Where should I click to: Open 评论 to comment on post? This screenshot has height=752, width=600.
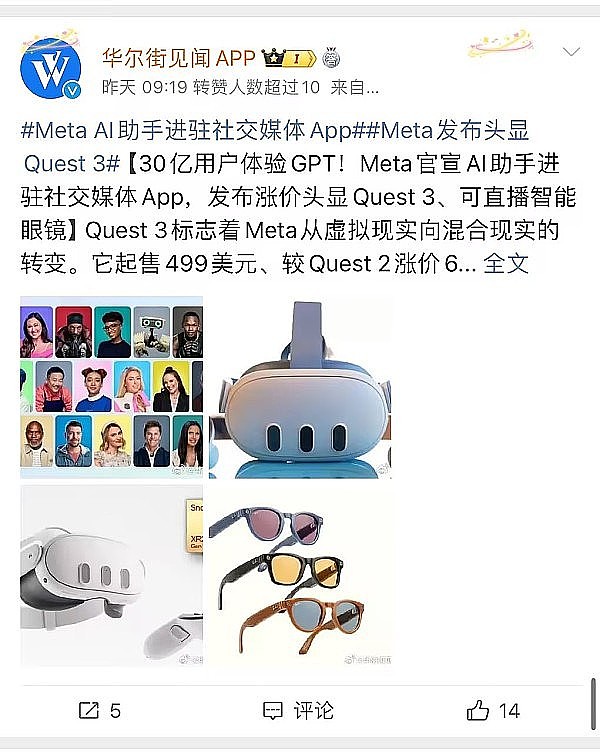coord(299,710)
